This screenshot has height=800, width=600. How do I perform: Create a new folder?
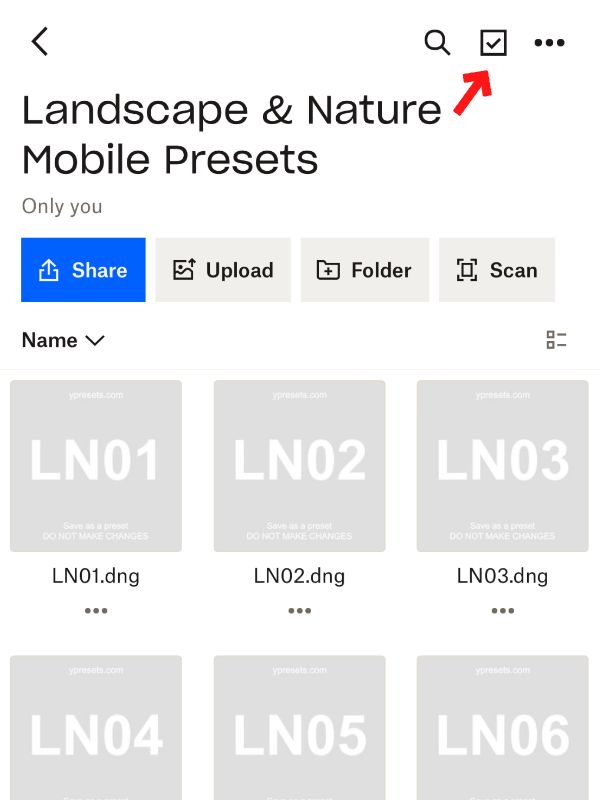pos(364,270)
